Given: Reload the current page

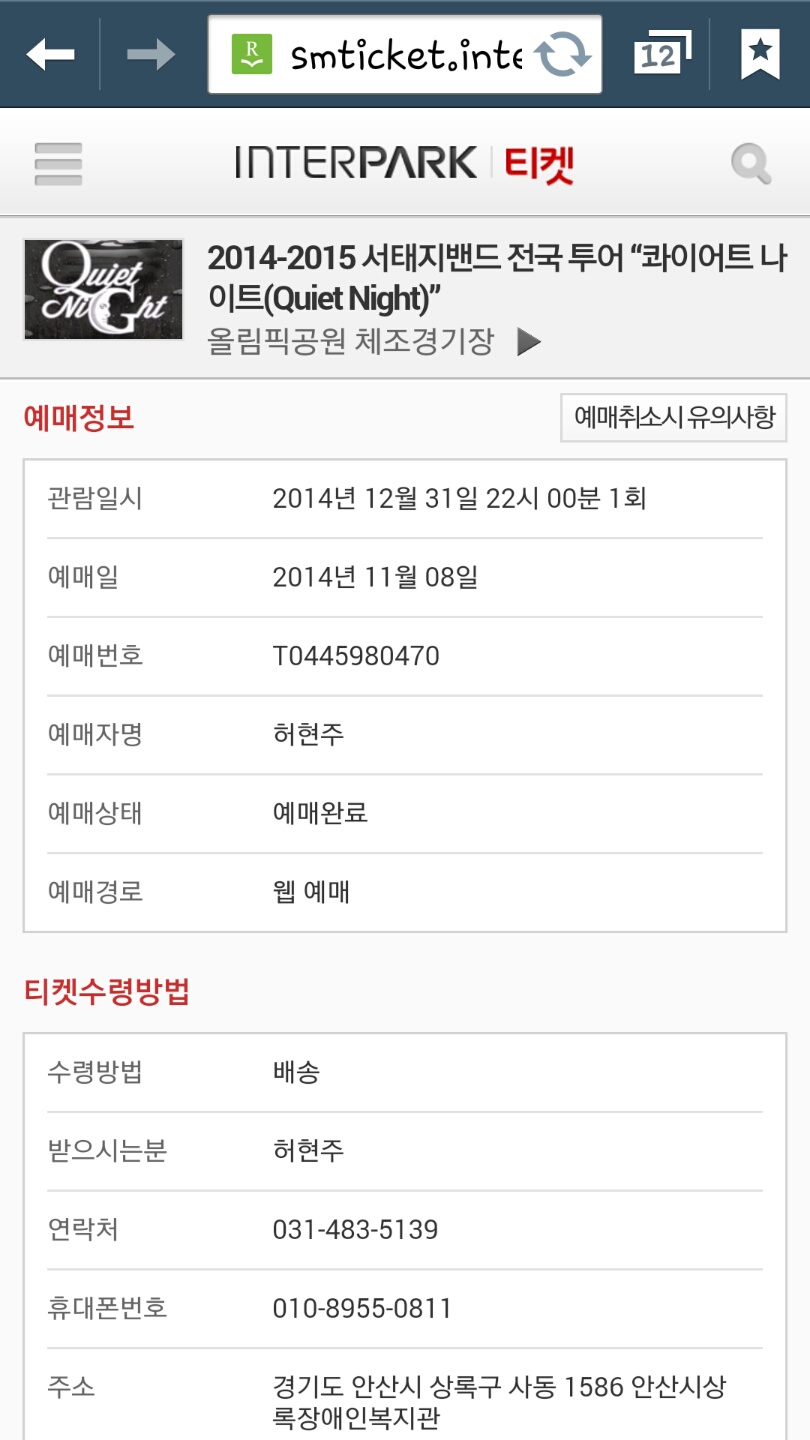Looking at the screenshot, I should tap(562, 54).
